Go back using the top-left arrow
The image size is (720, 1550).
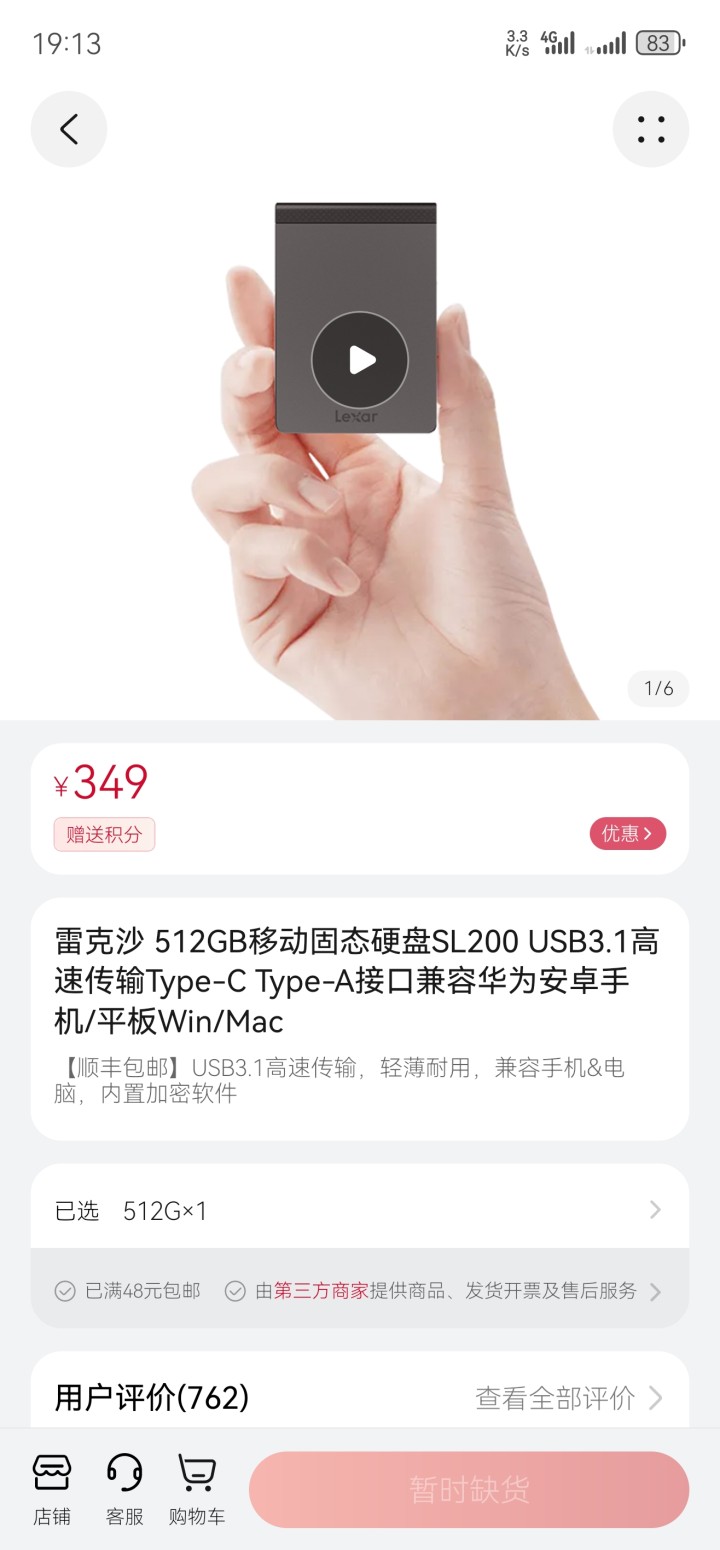[68, 129]
